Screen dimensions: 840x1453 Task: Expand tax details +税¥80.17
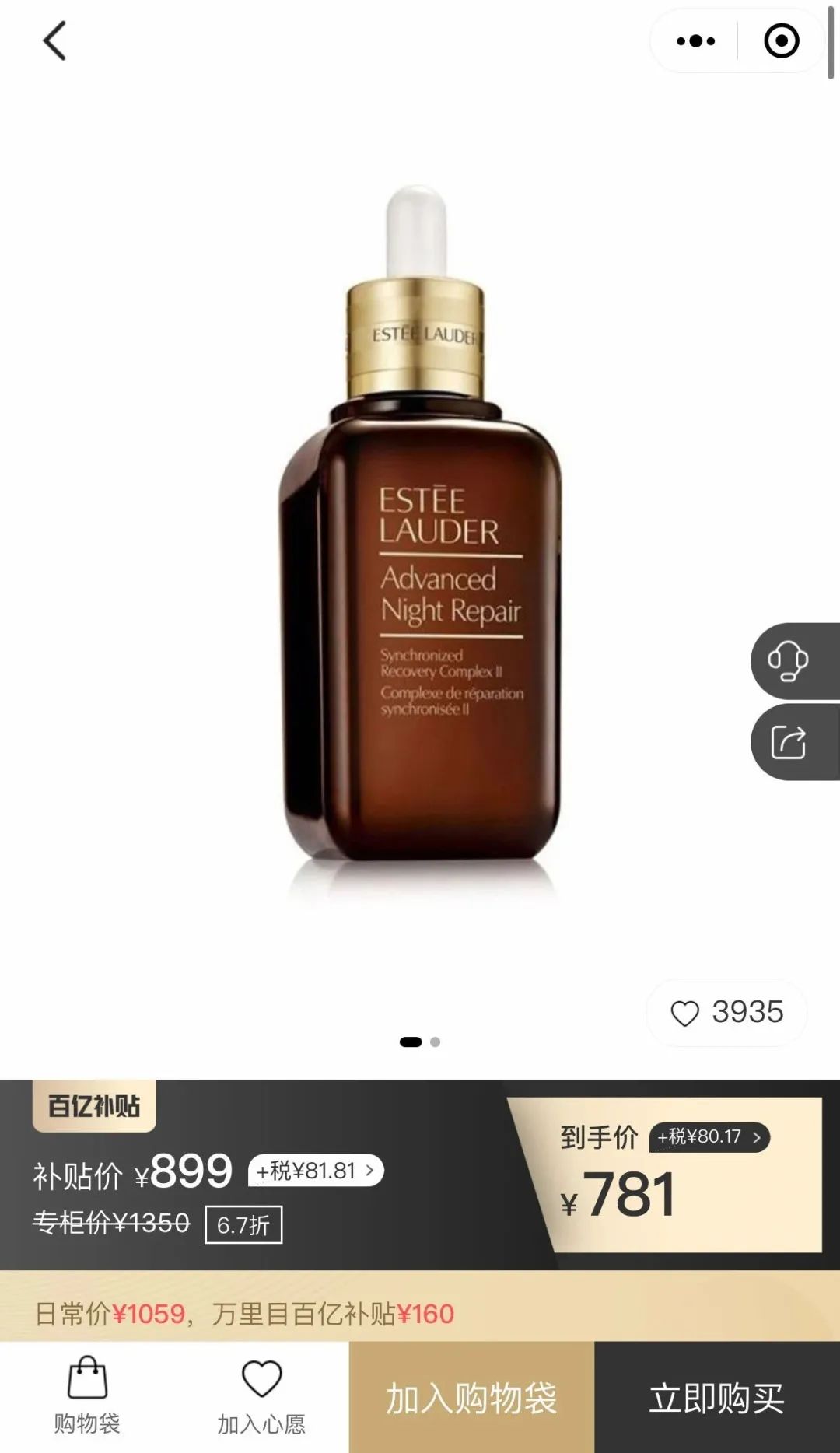pyautogui.click(x=709, y=1137)
